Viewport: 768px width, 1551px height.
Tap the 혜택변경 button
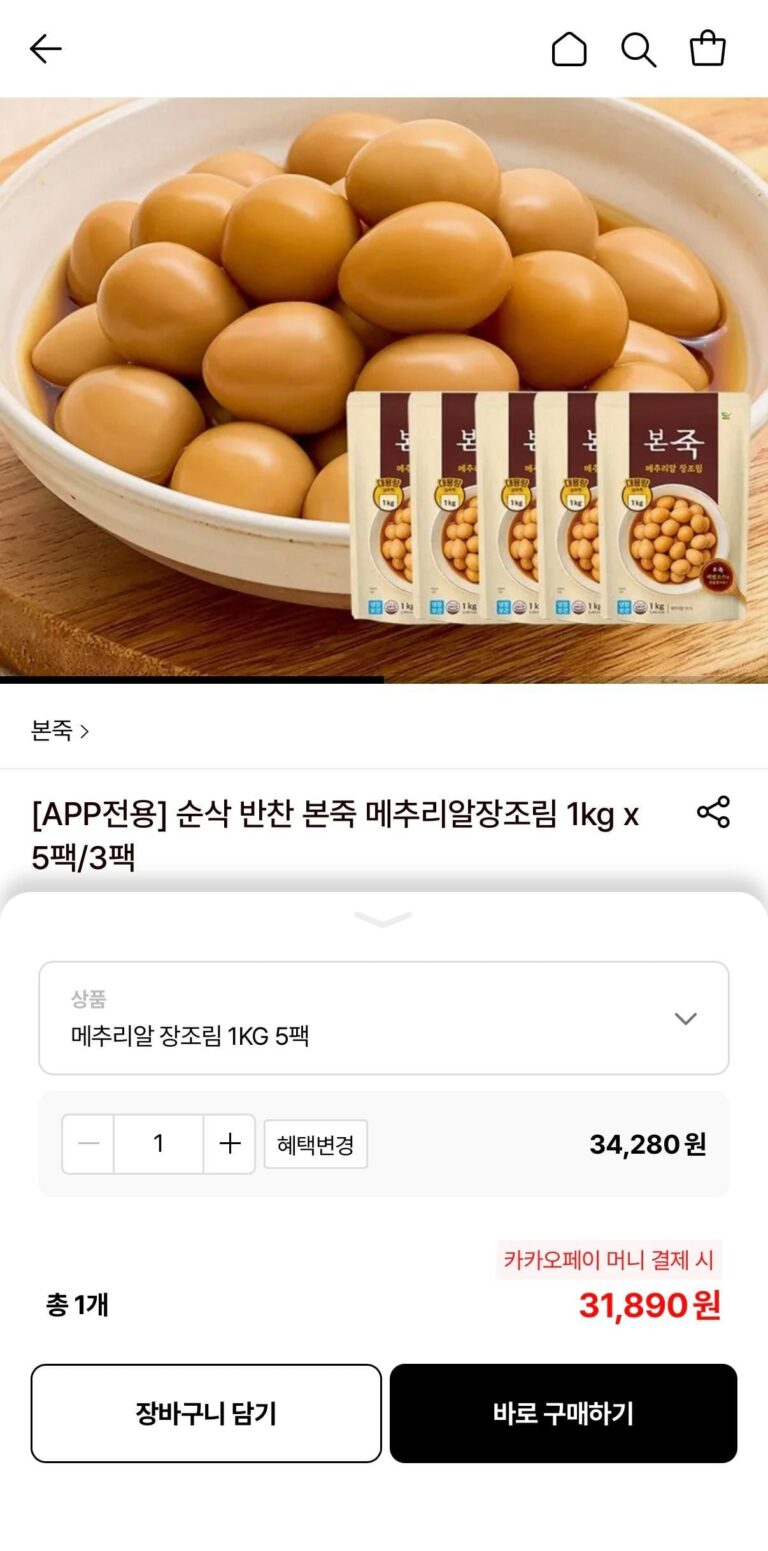click(x=315, y=1144)
